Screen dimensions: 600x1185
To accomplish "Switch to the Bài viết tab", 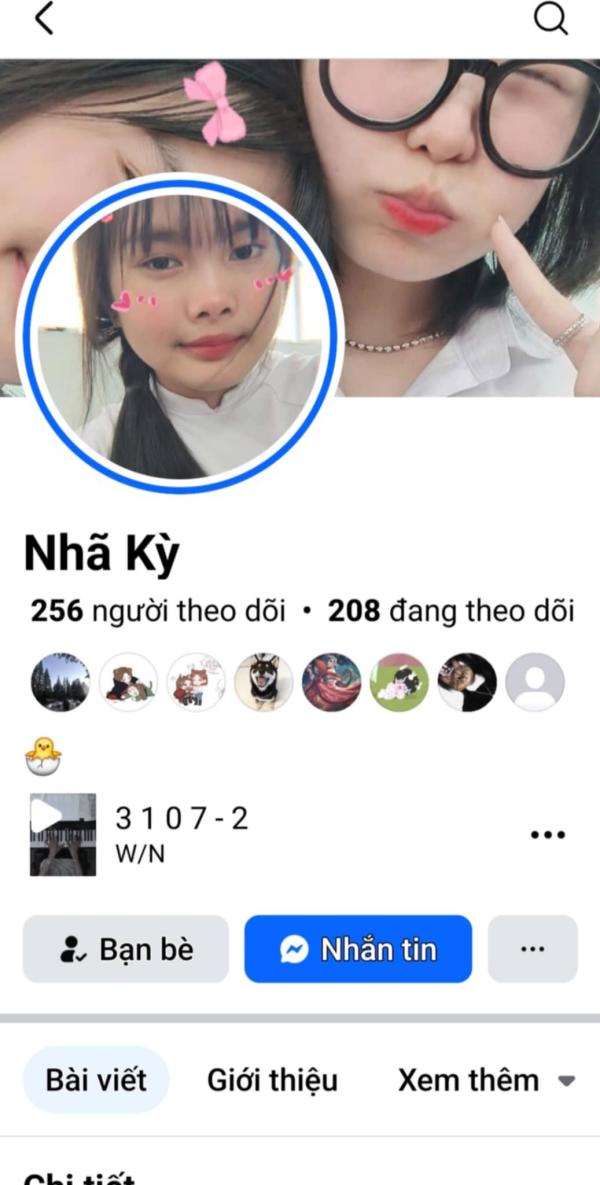I will point(96,1080).
